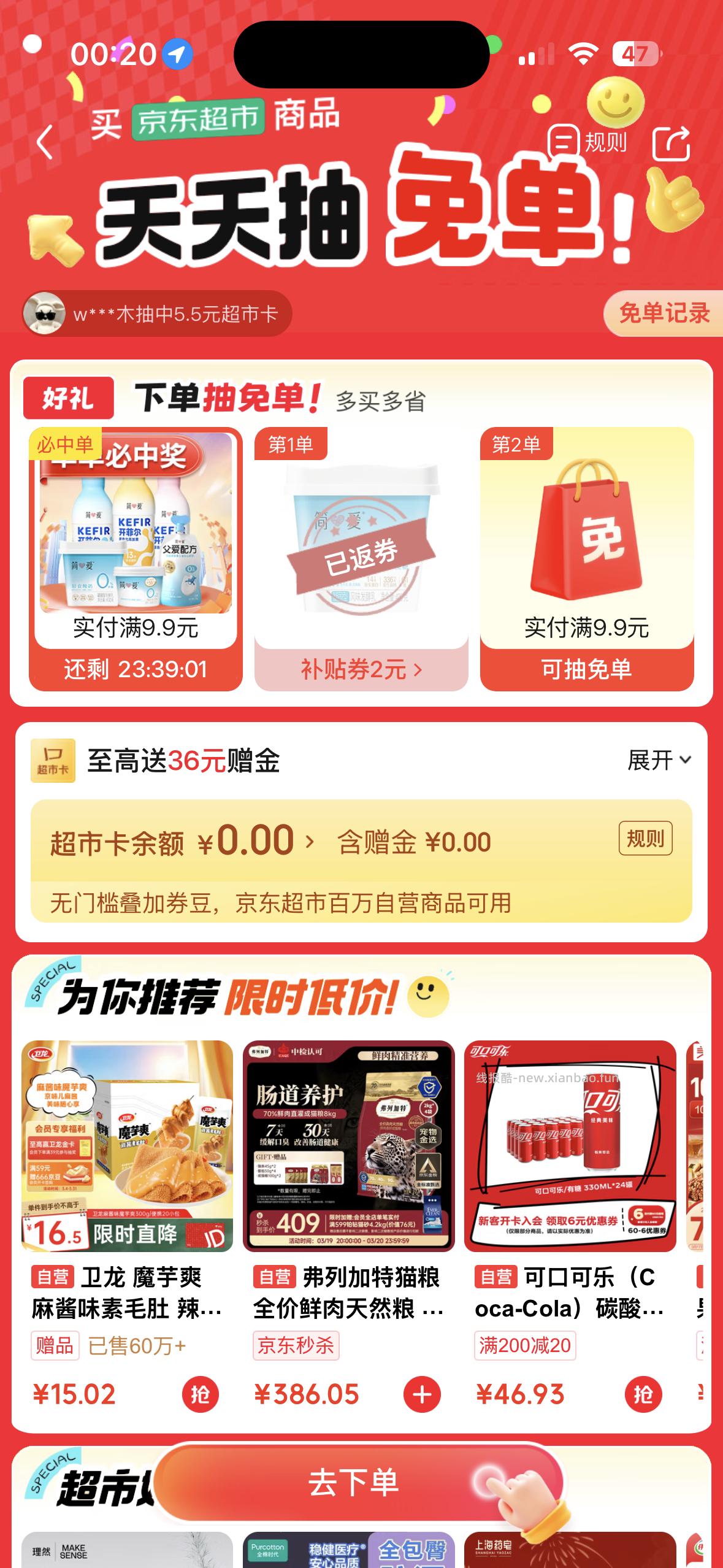This screenshot has width=723, height=1568.
Task: Tap the 超市卡 card icon beside 至高送36元赠金
Action: click(53, 761)
